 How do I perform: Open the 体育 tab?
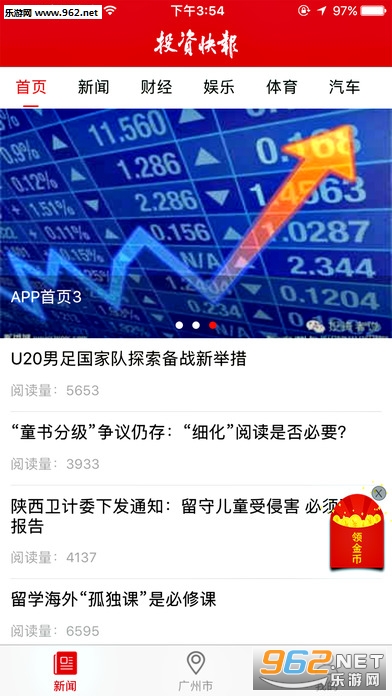281,87
